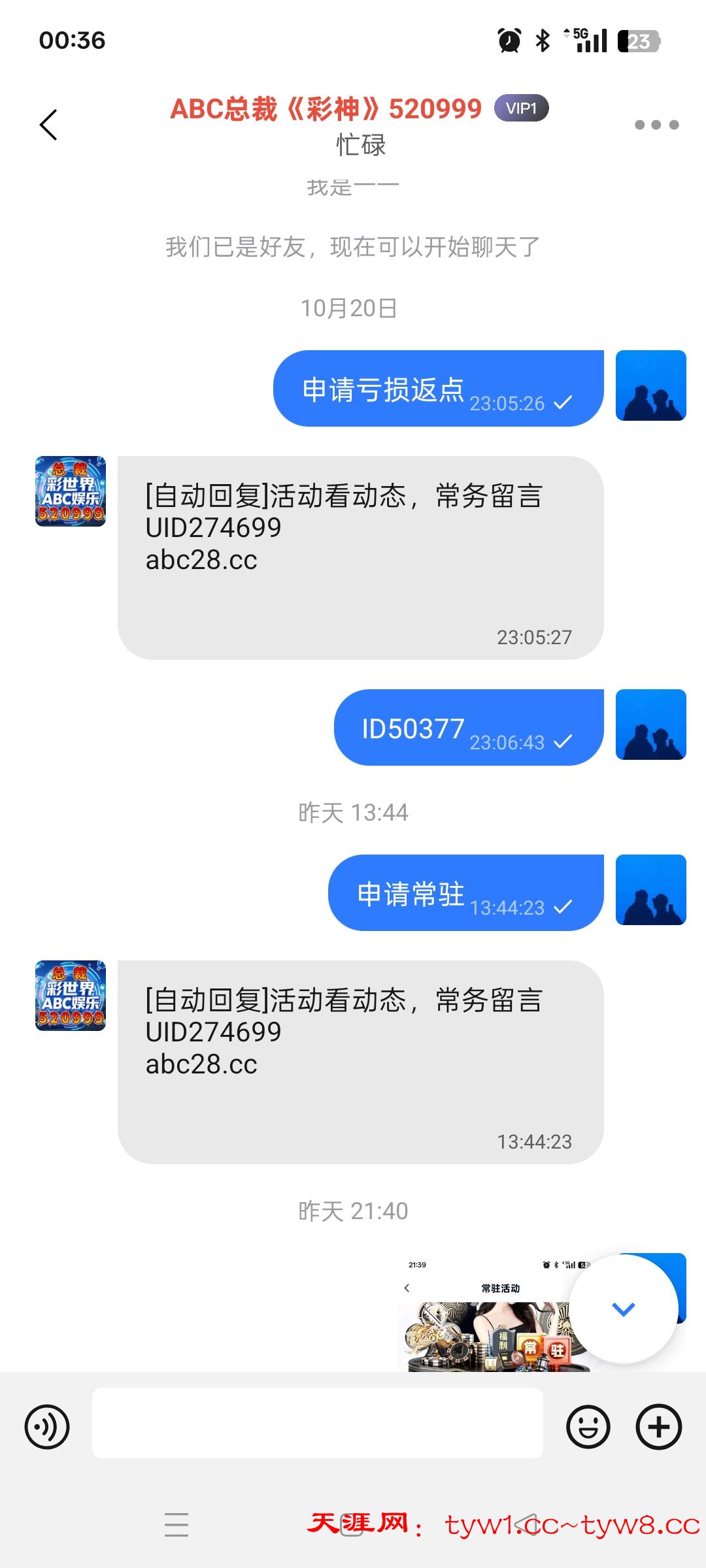Tap the contact avatar beside 13:44:23 reply
Viewport: 706px width, 1568px height.
(x=71, y=996)
